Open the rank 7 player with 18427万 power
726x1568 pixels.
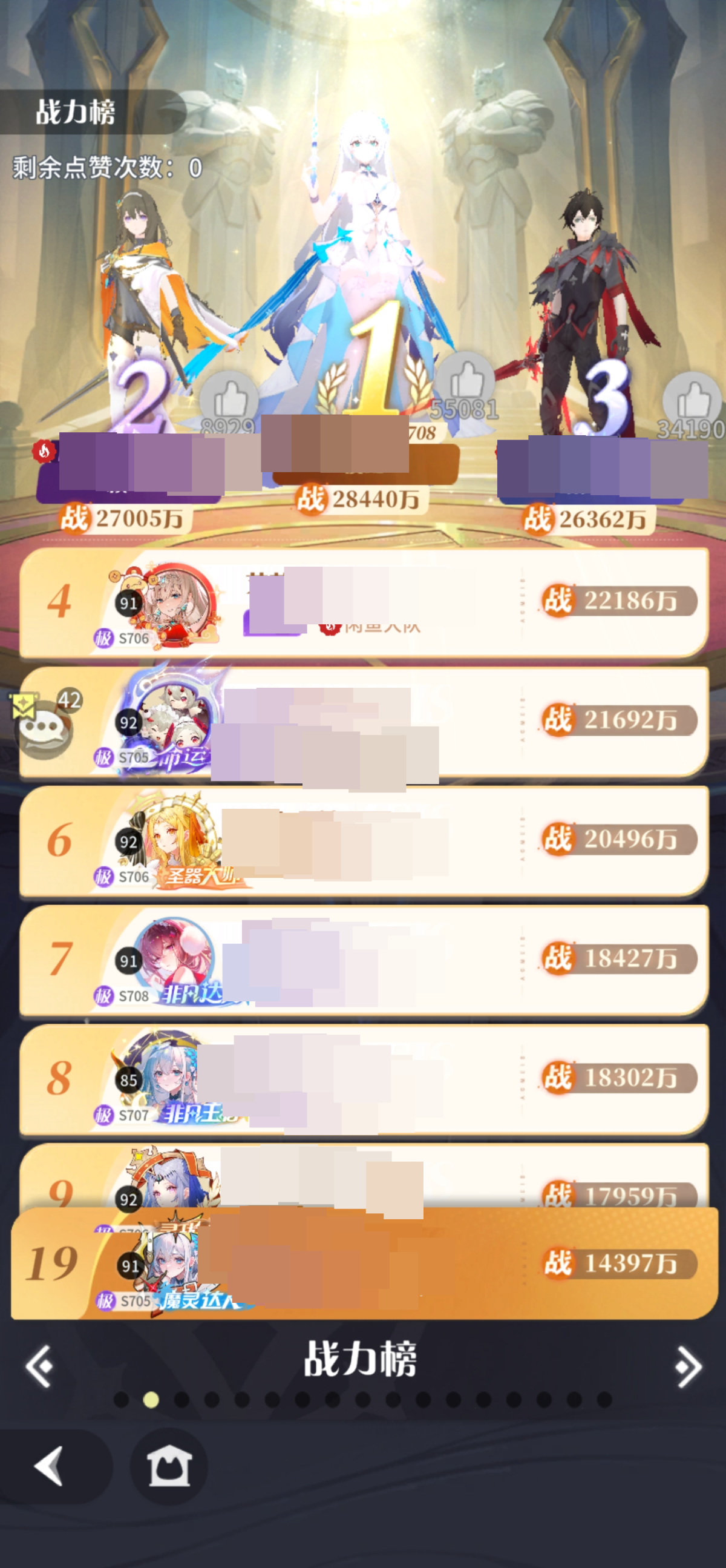364,960
